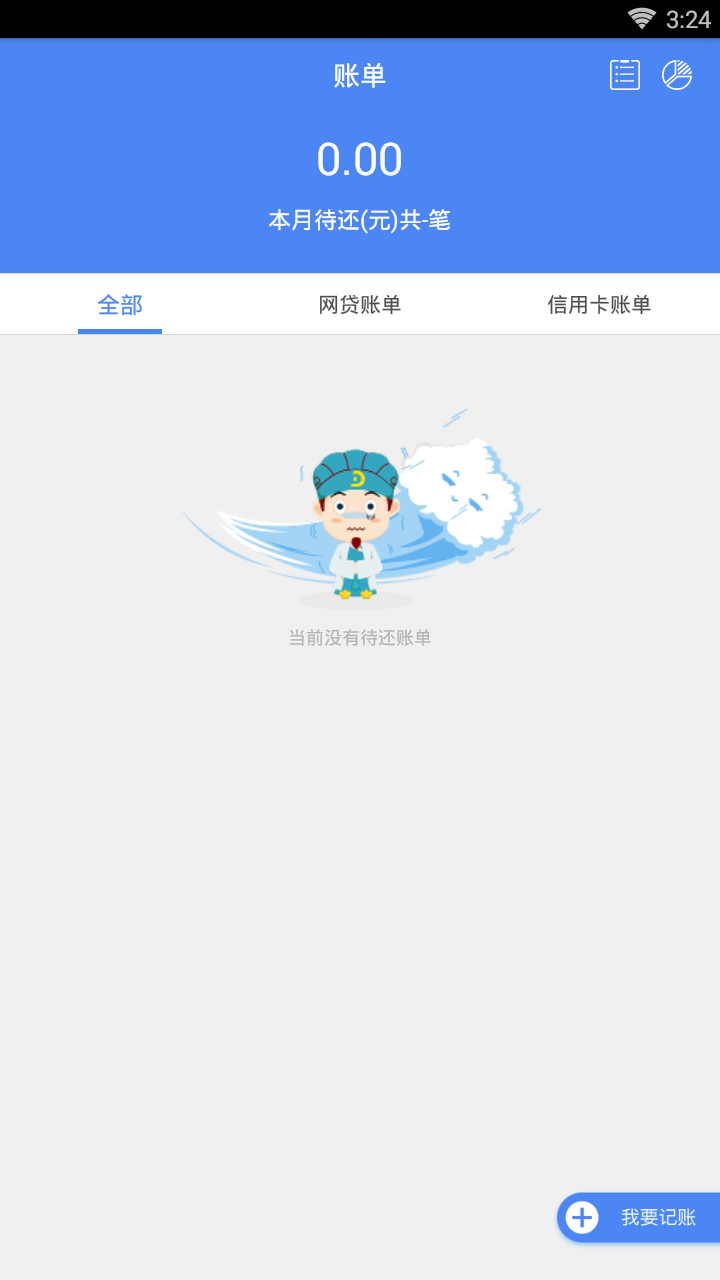The height and width of the screenshot is (1280, 720).
Task: Click the empty area of the bill list
Action: [360, 900]
